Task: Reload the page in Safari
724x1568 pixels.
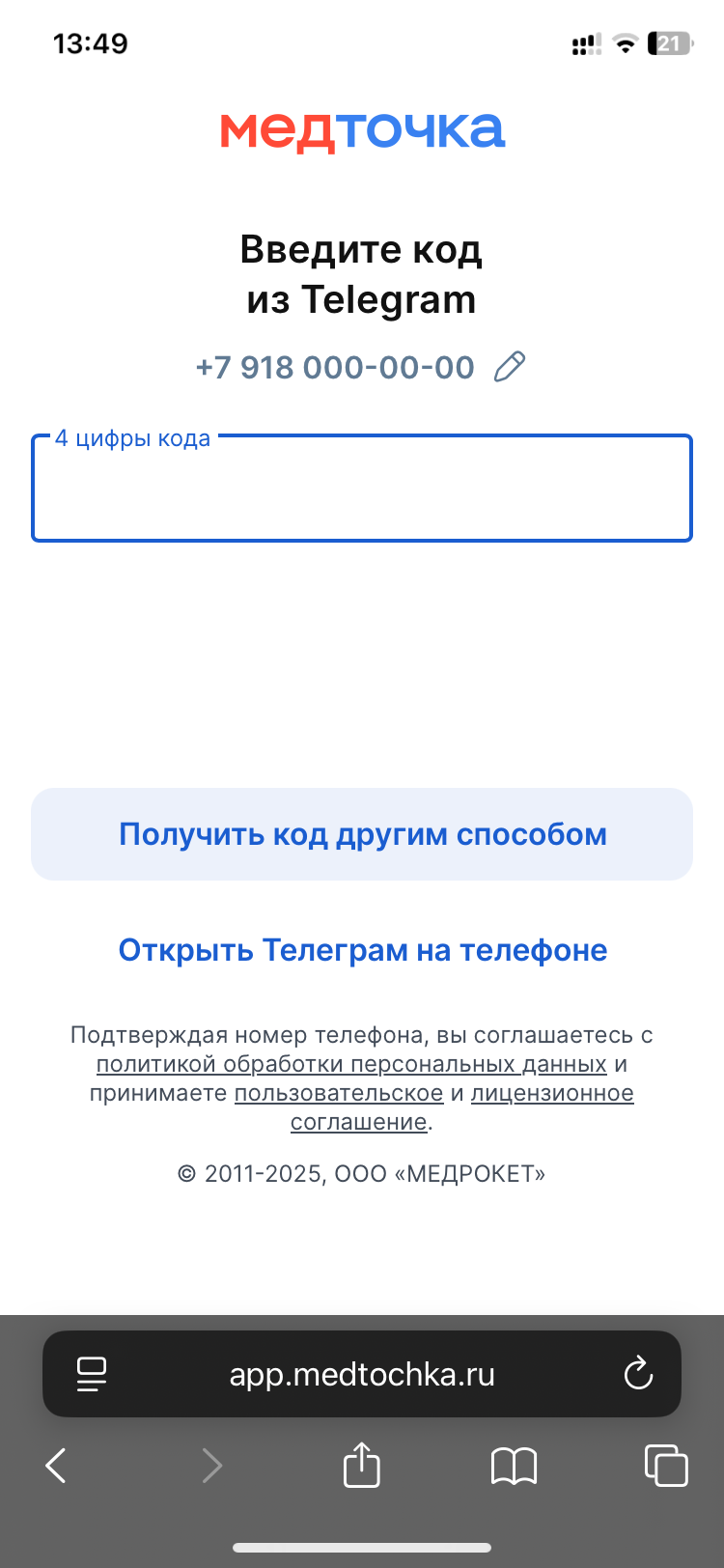Action: click(638, 1374)
